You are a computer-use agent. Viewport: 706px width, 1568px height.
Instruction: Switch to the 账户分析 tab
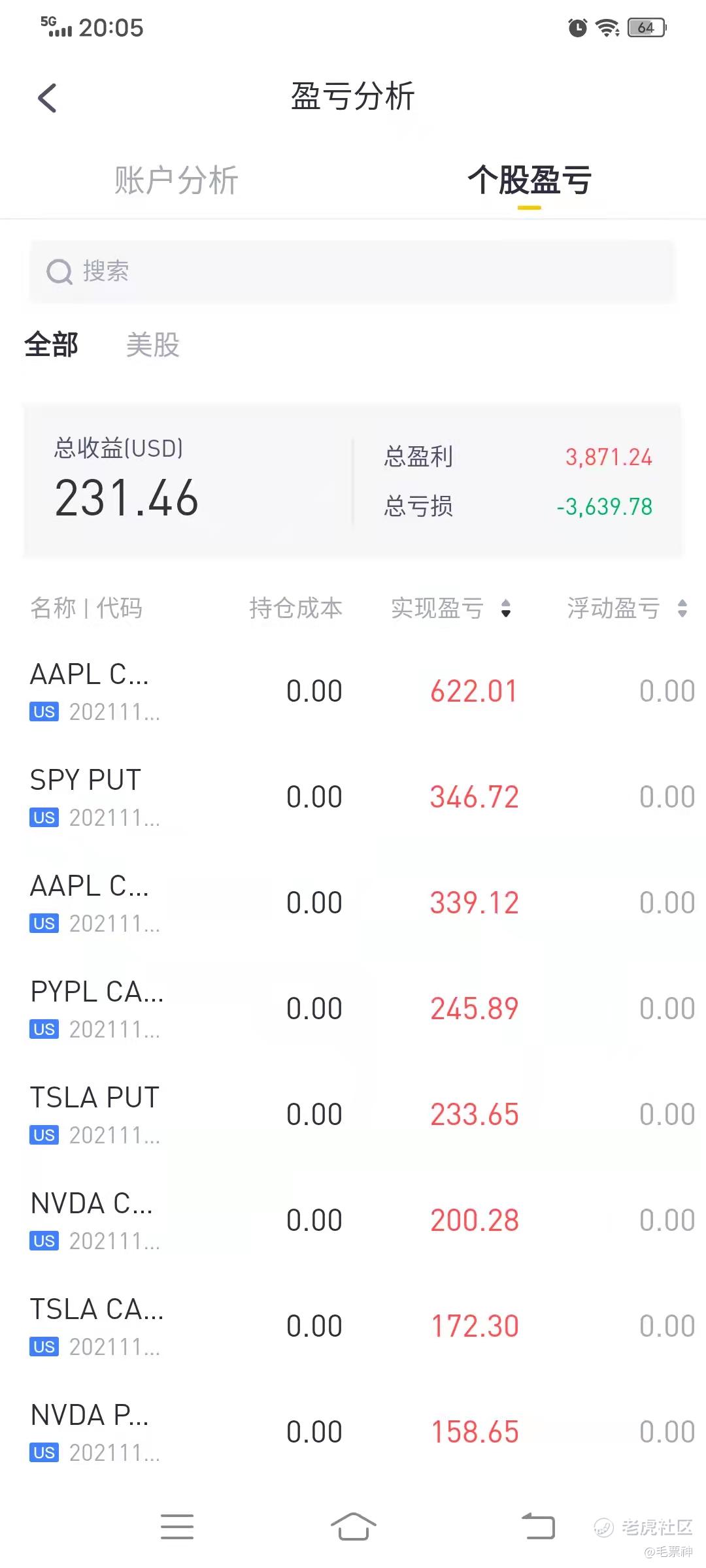[176, 180]
